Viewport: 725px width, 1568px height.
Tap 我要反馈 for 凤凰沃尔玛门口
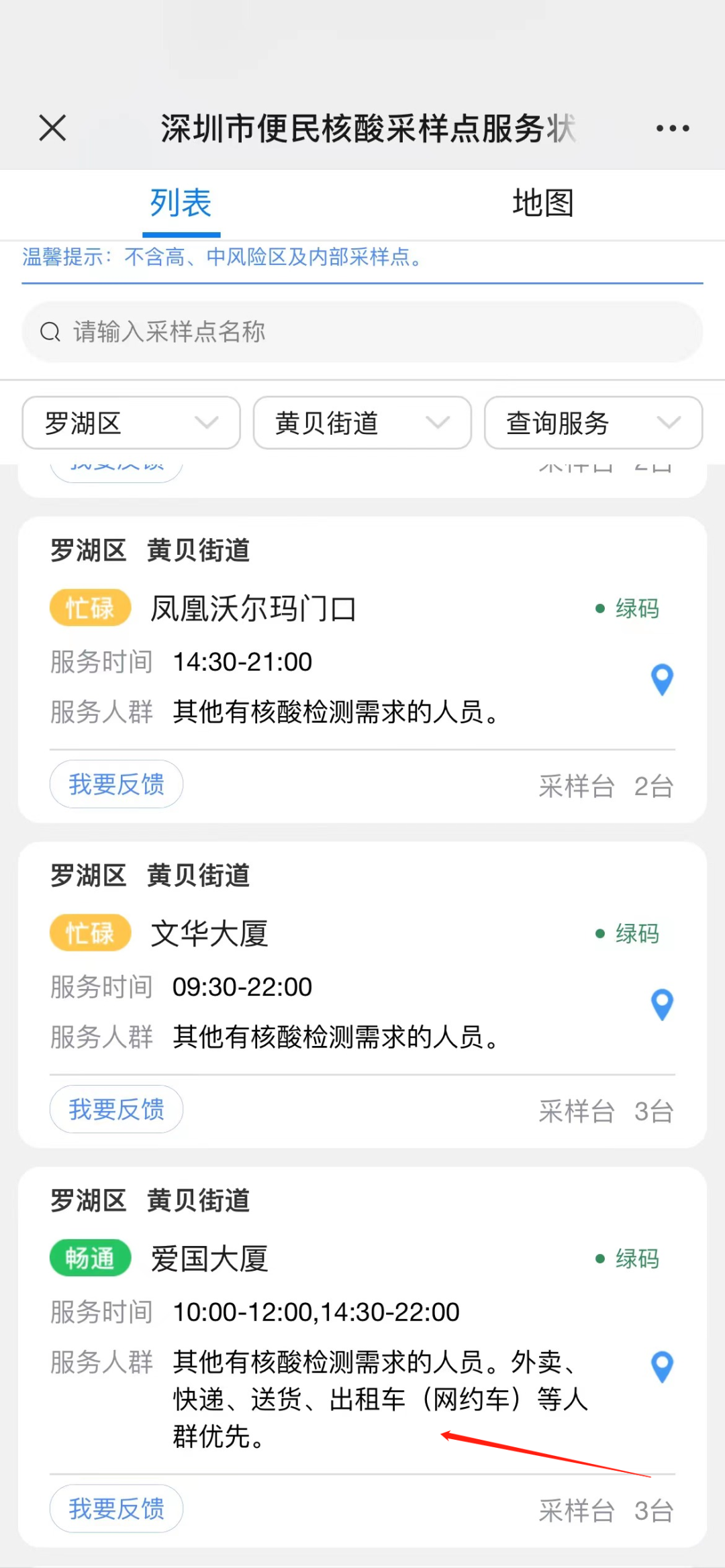tap(117, 784)
